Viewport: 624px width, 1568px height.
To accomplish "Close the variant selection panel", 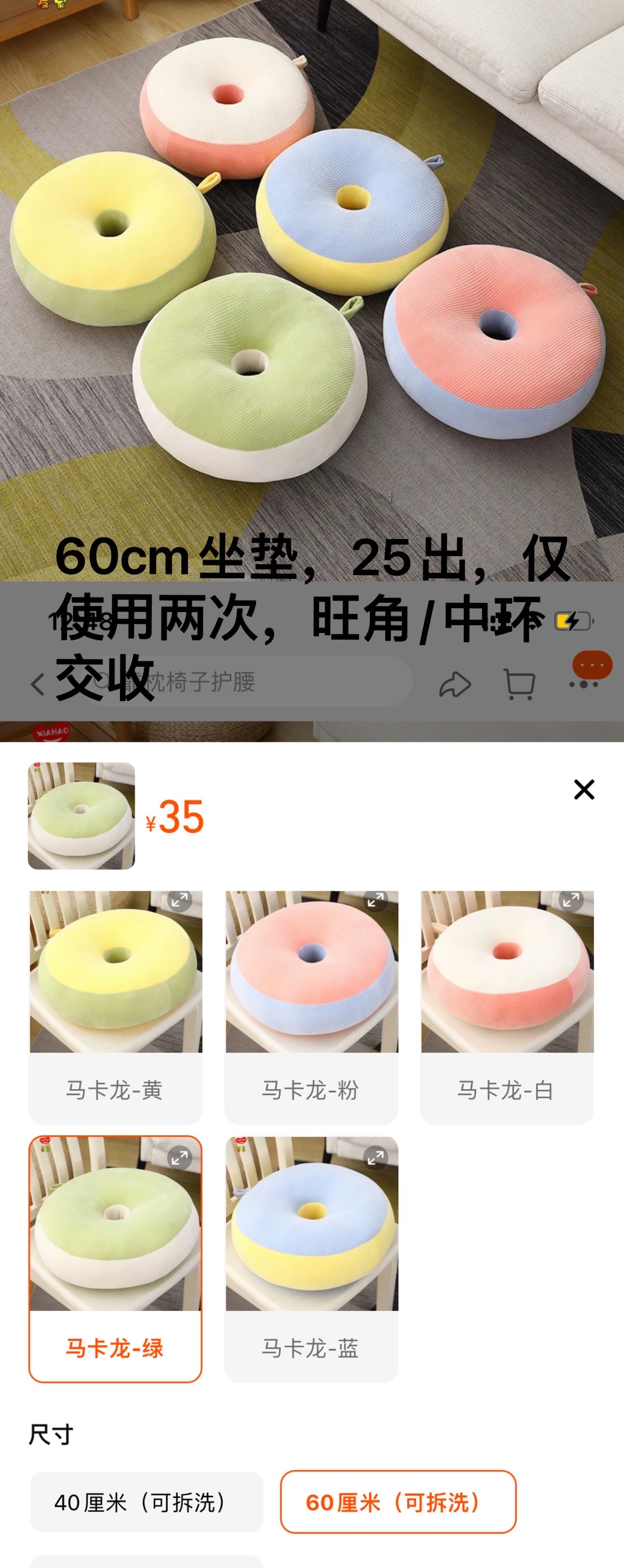I will pos(583,789).
